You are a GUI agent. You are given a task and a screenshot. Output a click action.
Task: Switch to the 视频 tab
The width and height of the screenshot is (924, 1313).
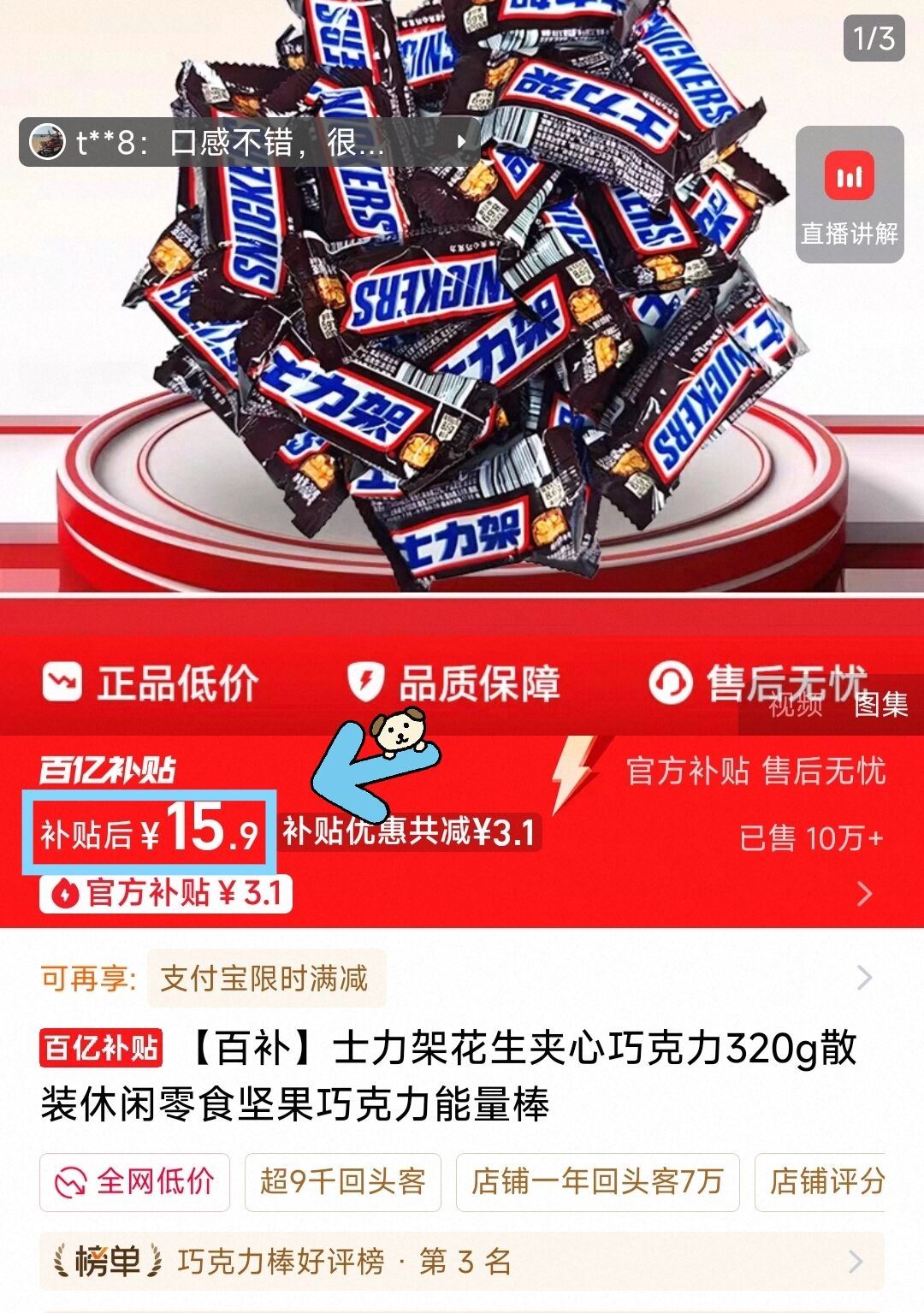(x=796, y=705)
